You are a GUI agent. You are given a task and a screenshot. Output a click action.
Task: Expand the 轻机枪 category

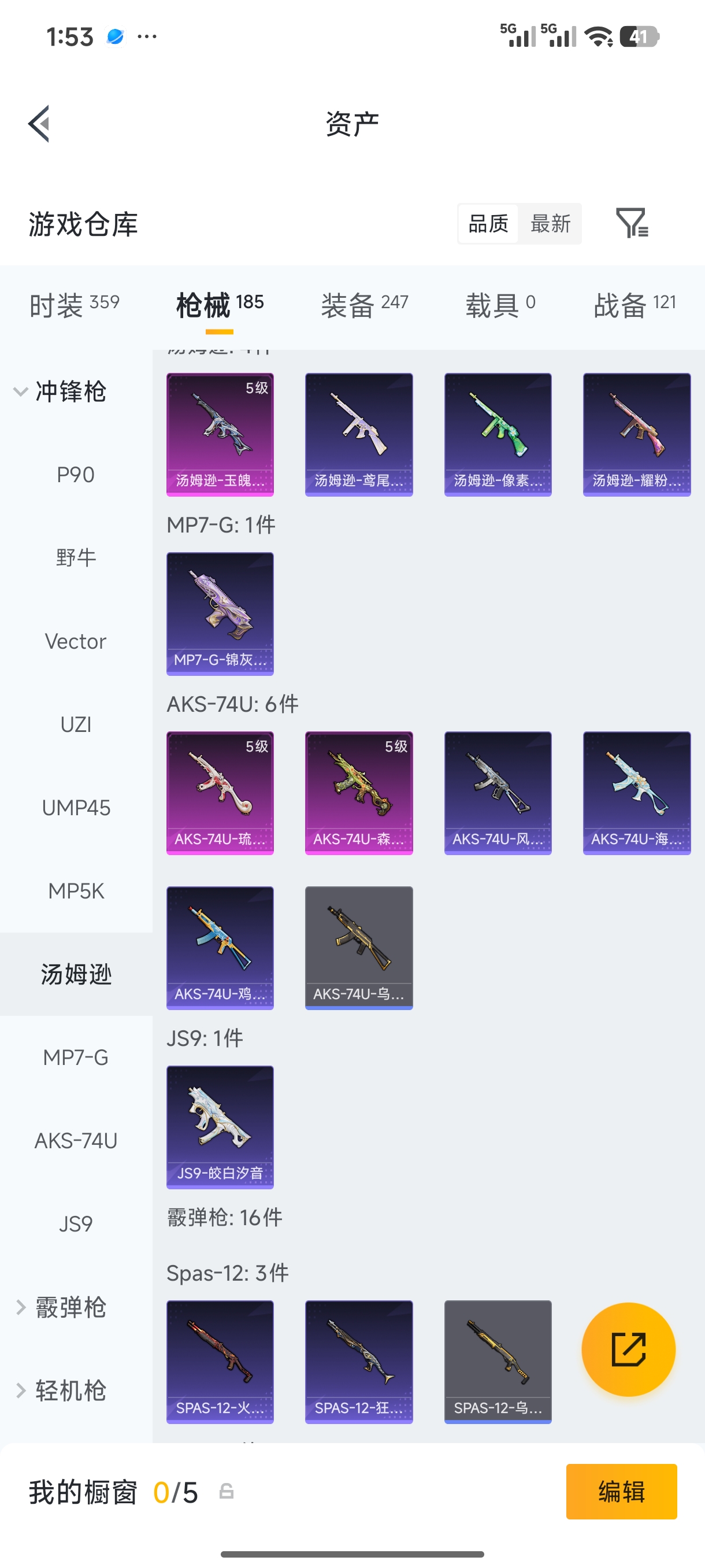tap(60, 1391)
